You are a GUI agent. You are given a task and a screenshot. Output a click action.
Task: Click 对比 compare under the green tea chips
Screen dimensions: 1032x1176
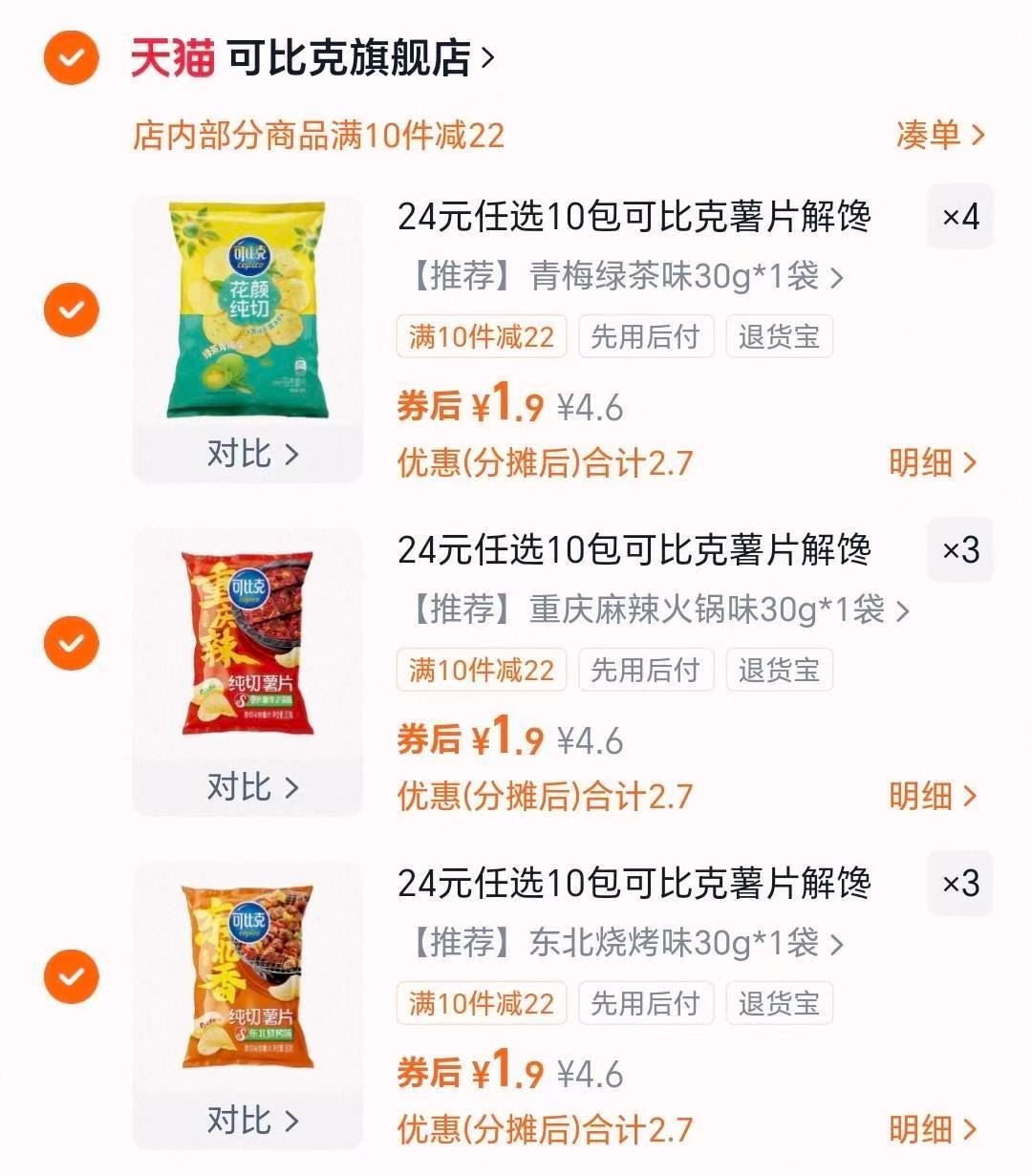pyautogui.click(x=247, y=451)
